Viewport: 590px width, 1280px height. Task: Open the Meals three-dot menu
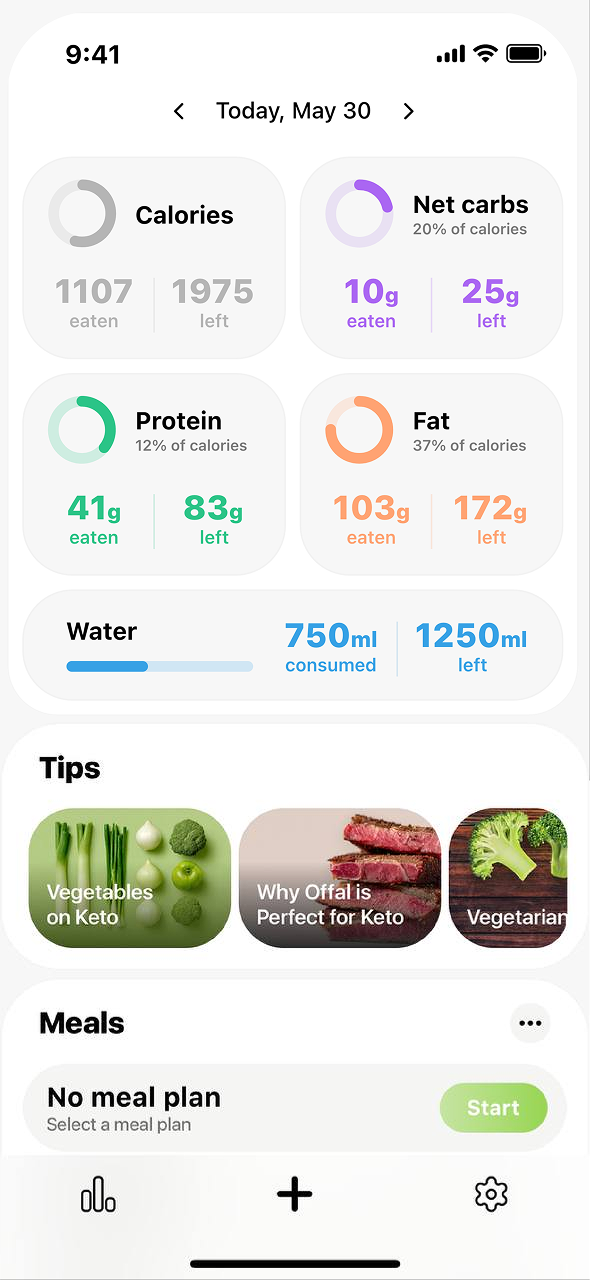530,1023
